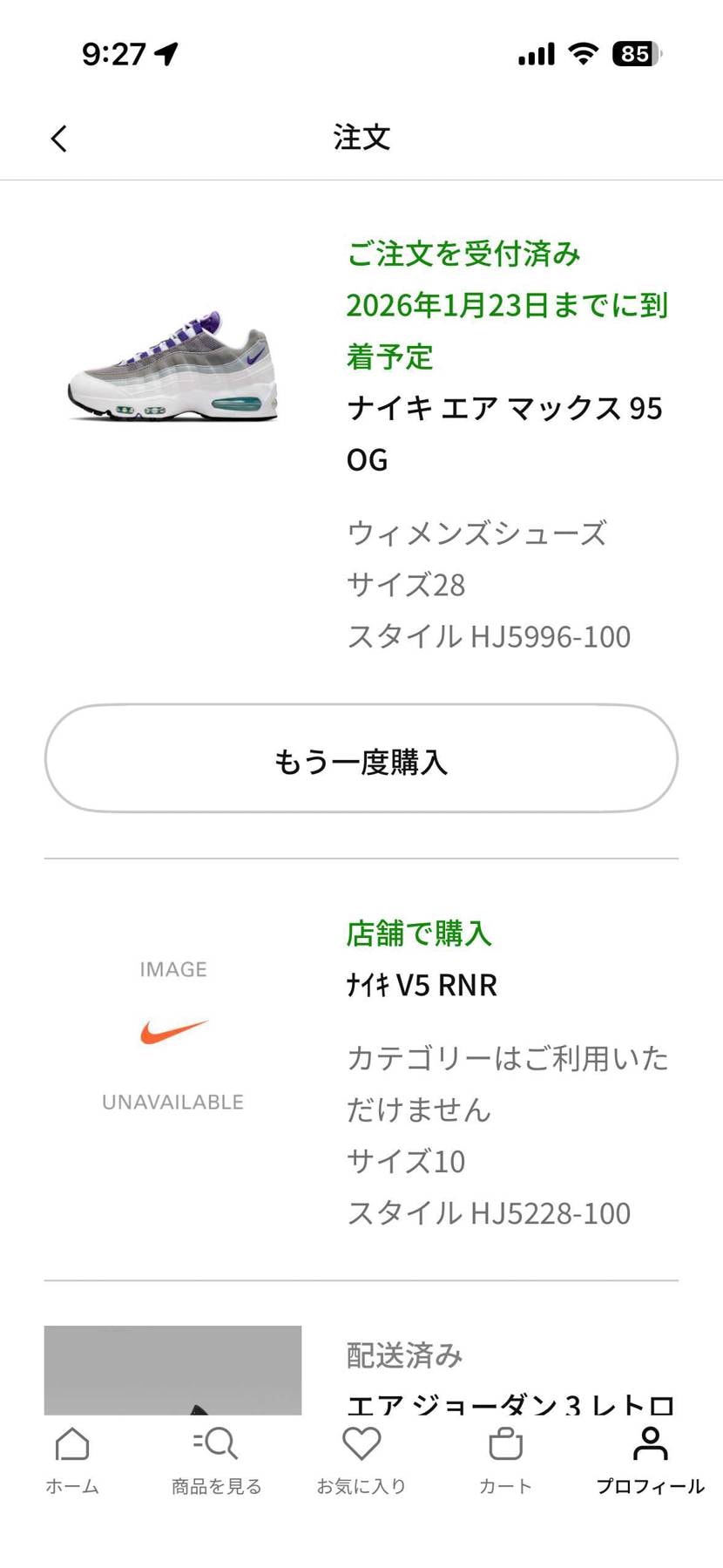Viewport: 723px width, 1568px height.
Task: Tap the green ご注文を受付済み status text
Action: click(x=466, y=254)
